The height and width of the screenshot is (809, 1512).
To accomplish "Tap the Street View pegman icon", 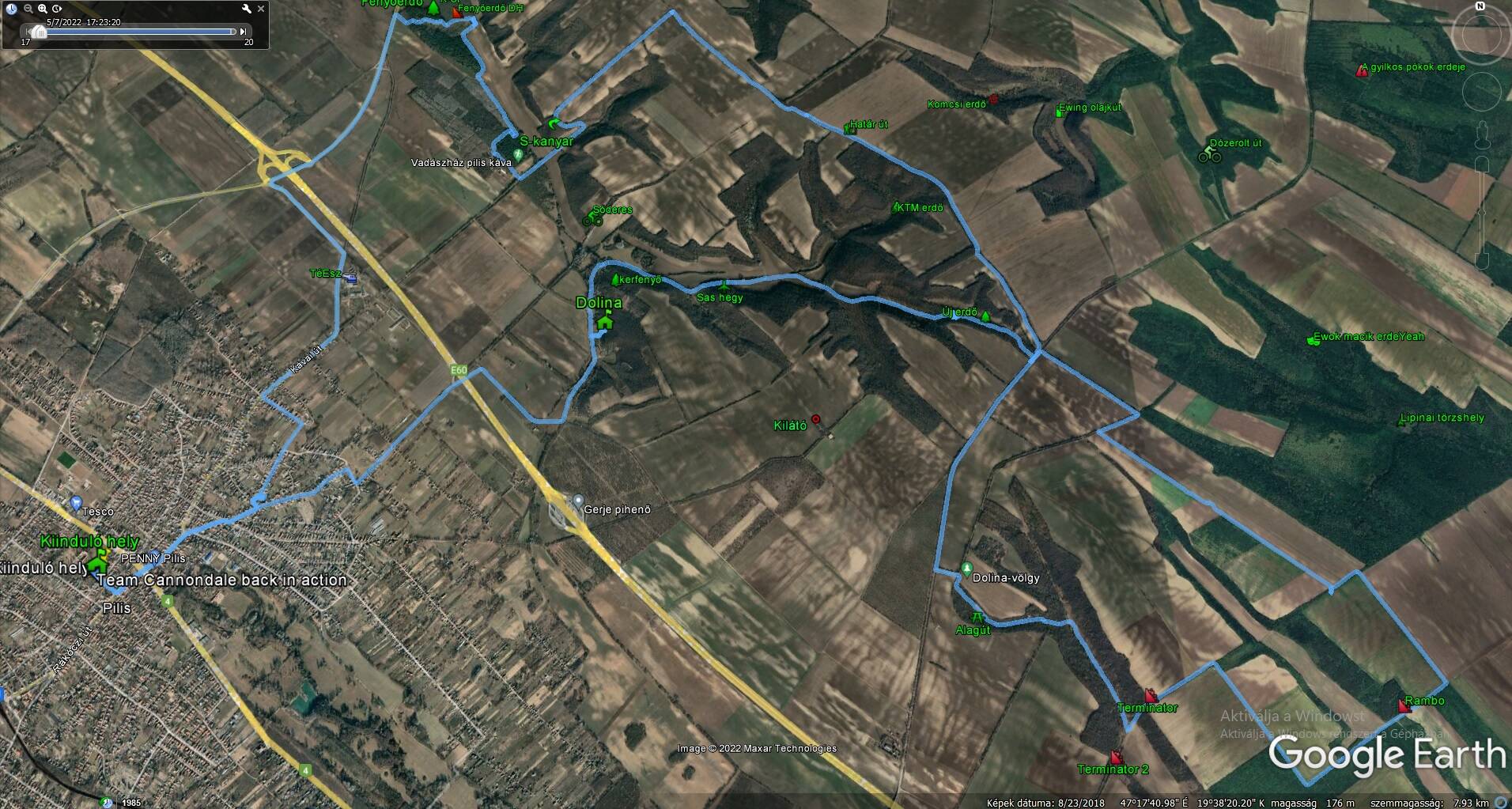I will point(1482,134).
